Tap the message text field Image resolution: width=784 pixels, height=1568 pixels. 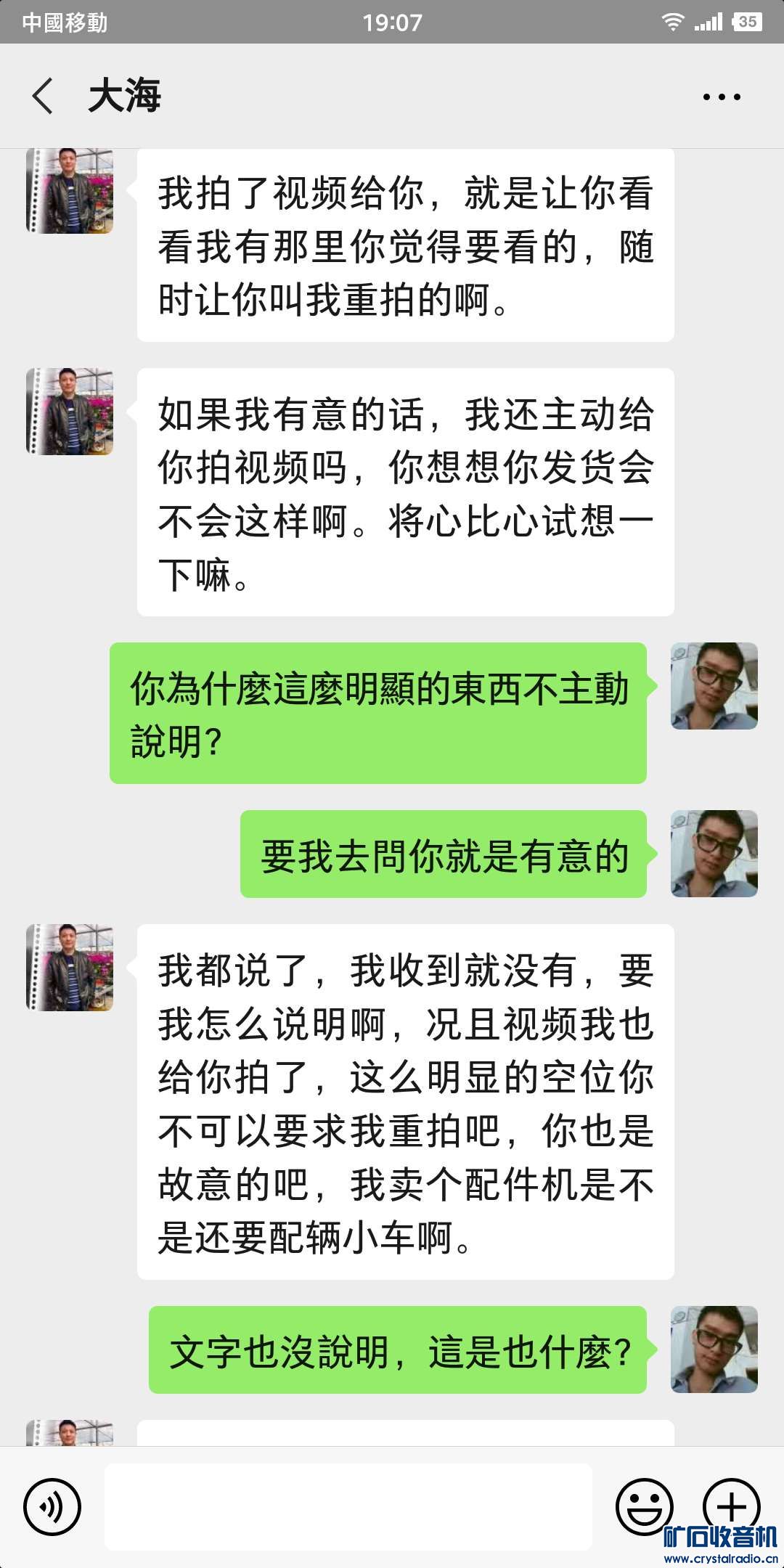point(348,1506)
